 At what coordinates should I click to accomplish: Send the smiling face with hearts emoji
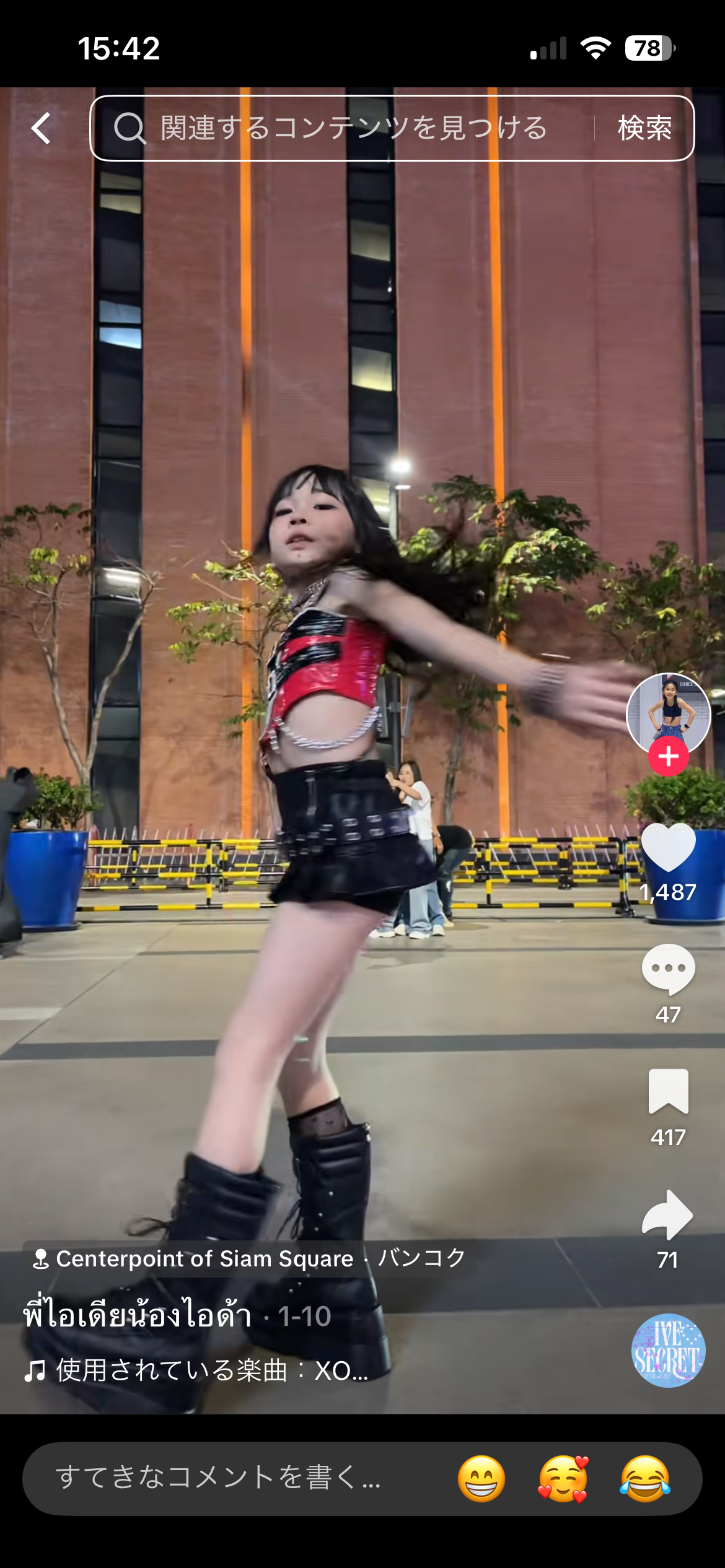pos(563,1478)
